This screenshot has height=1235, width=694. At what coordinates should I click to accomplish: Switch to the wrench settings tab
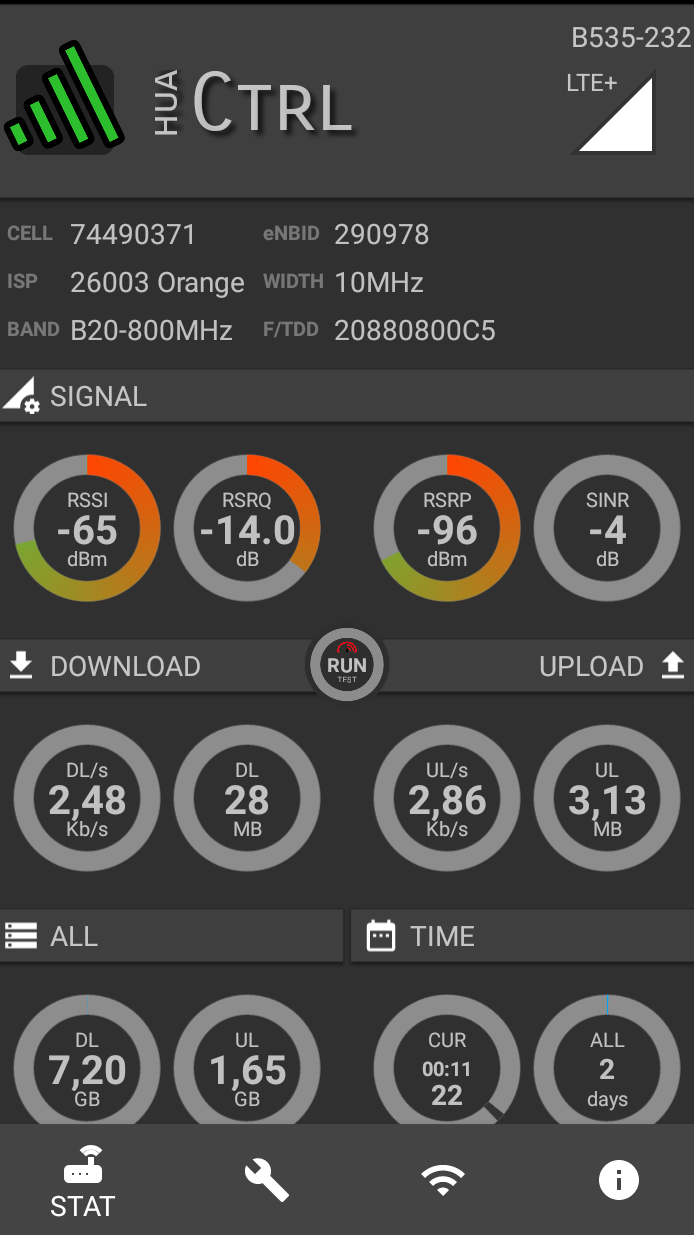267,1181
